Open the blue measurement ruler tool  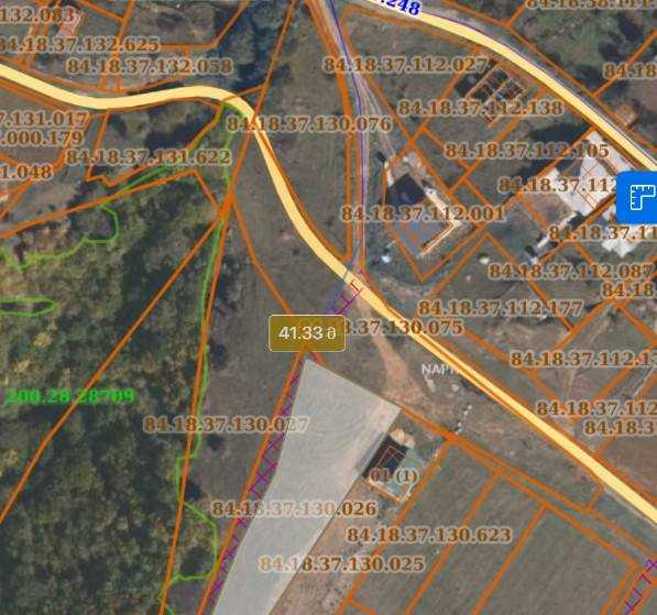636,198
